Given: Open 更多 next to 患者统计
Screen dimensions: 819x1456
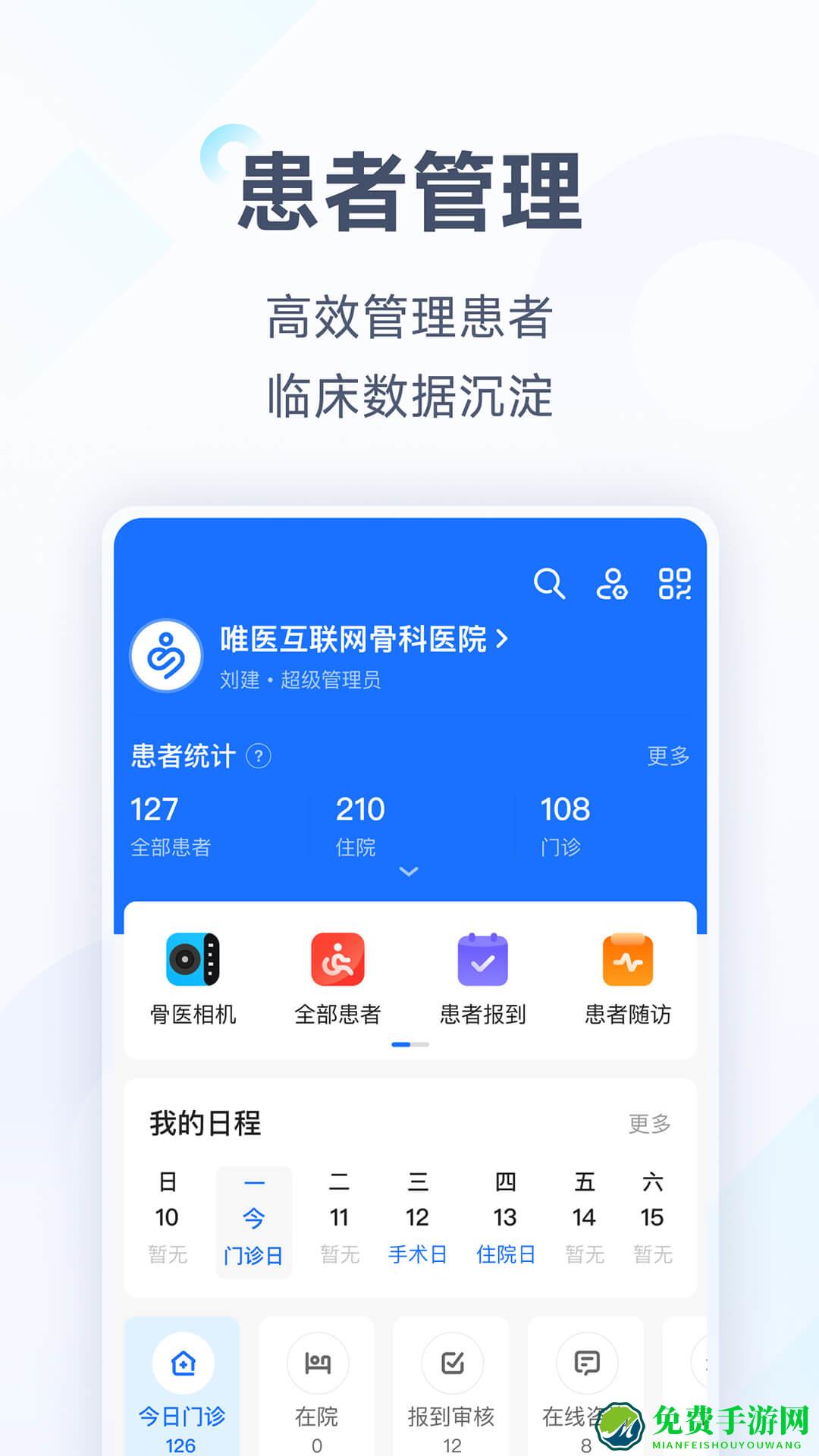Looking at the screenshot, I should coord(667,755).
